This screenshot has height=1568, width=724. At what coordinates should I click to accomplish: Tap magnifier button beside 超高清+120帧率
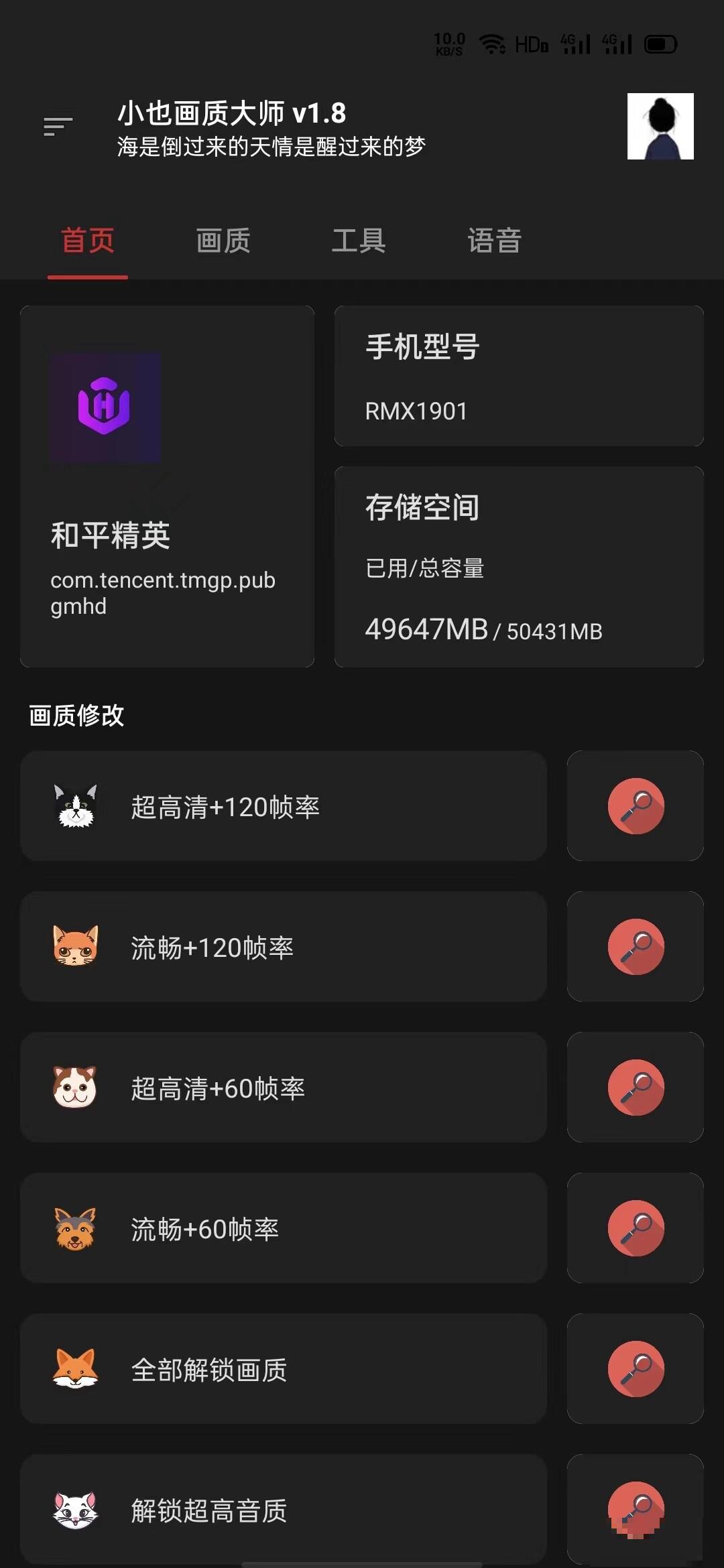point(636,806)
